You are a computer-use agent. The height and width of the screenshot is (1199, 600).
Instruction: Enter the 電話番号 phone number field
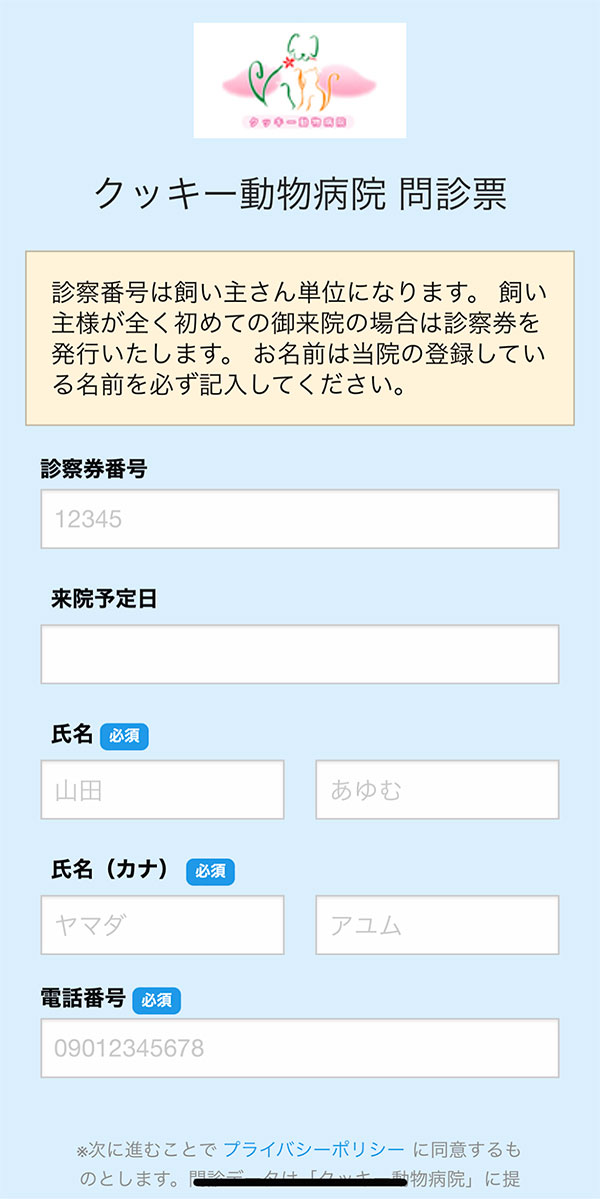coord(300,1048)
